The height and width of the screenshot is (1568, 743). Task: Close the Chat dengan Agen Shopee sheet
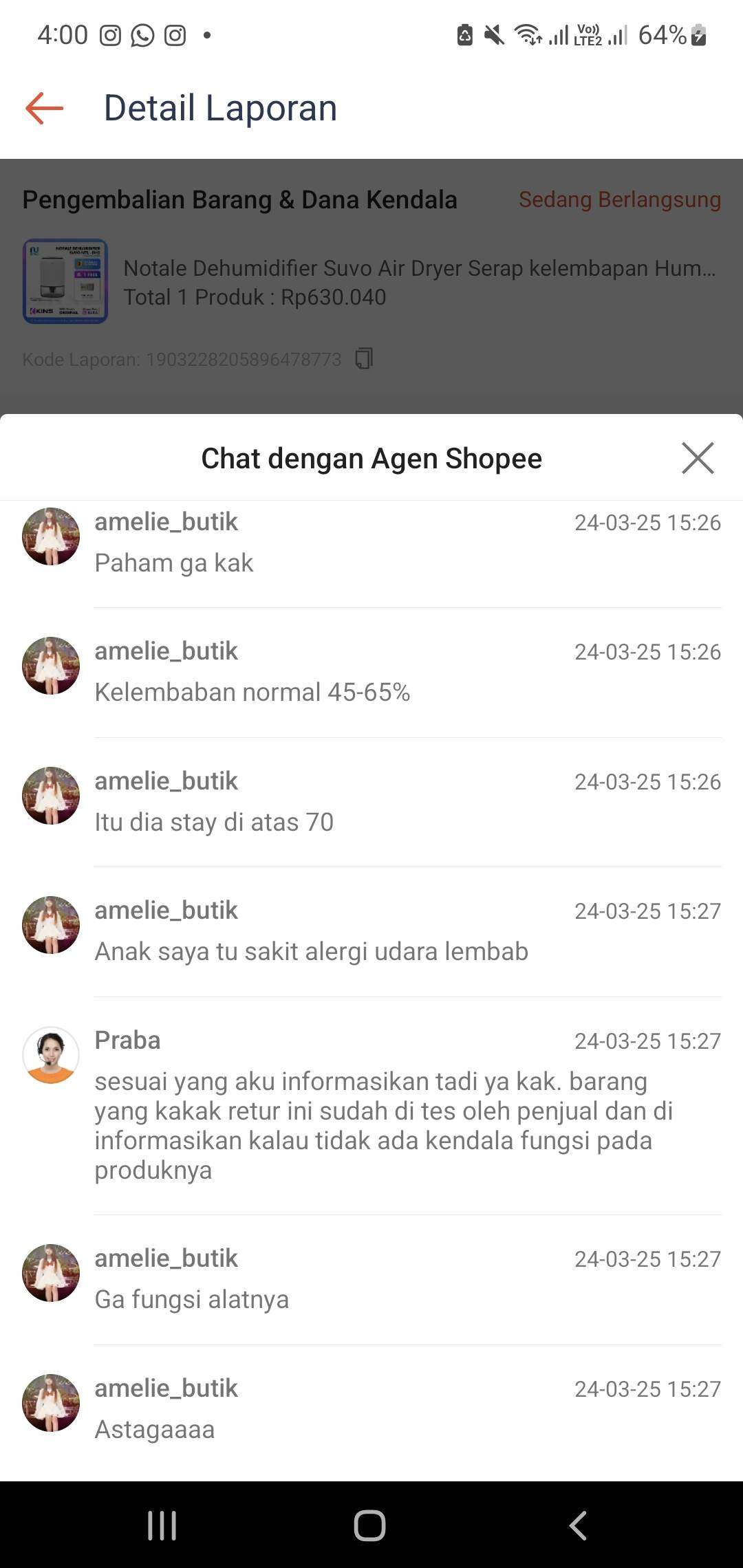coord(698,458)
